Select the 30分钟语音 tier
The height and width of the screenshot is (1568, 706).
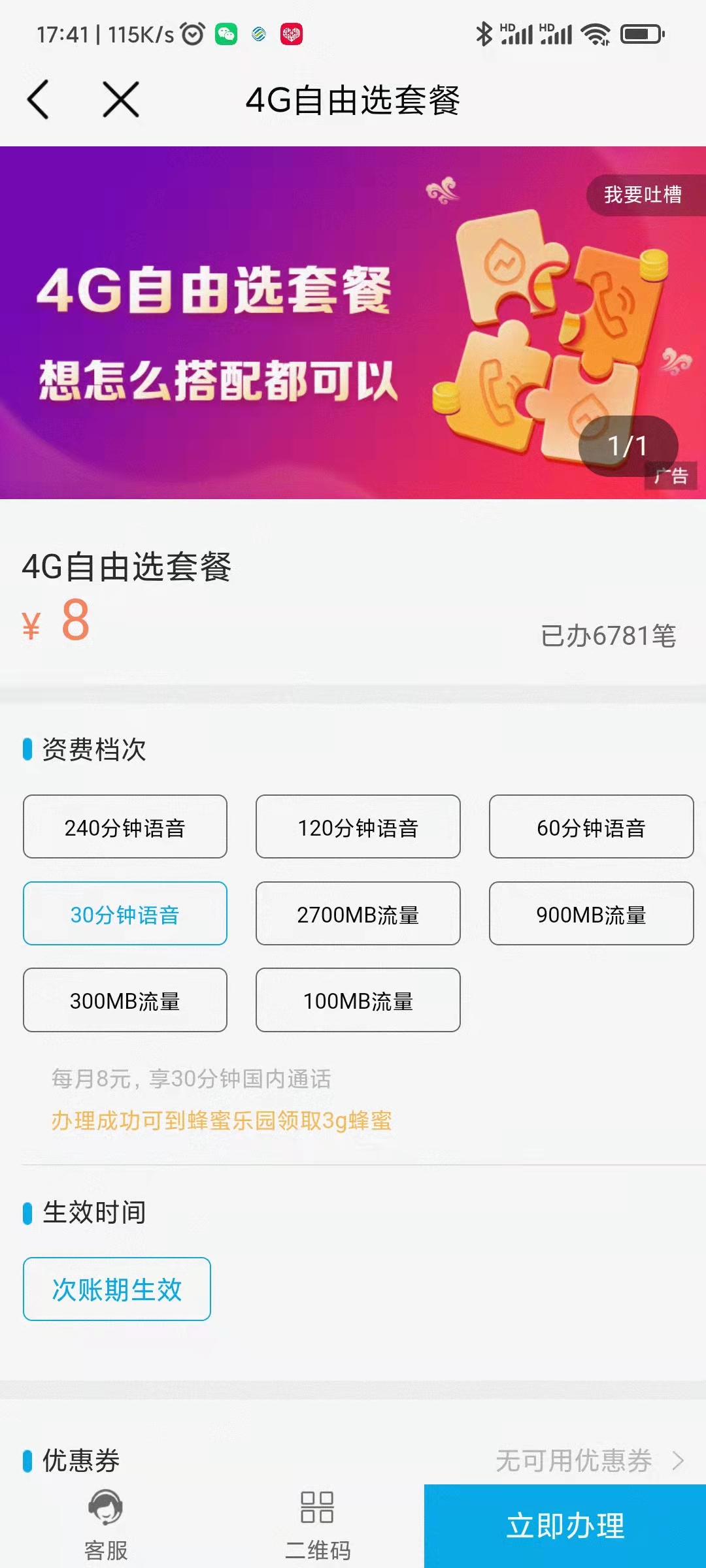[125, 914]
